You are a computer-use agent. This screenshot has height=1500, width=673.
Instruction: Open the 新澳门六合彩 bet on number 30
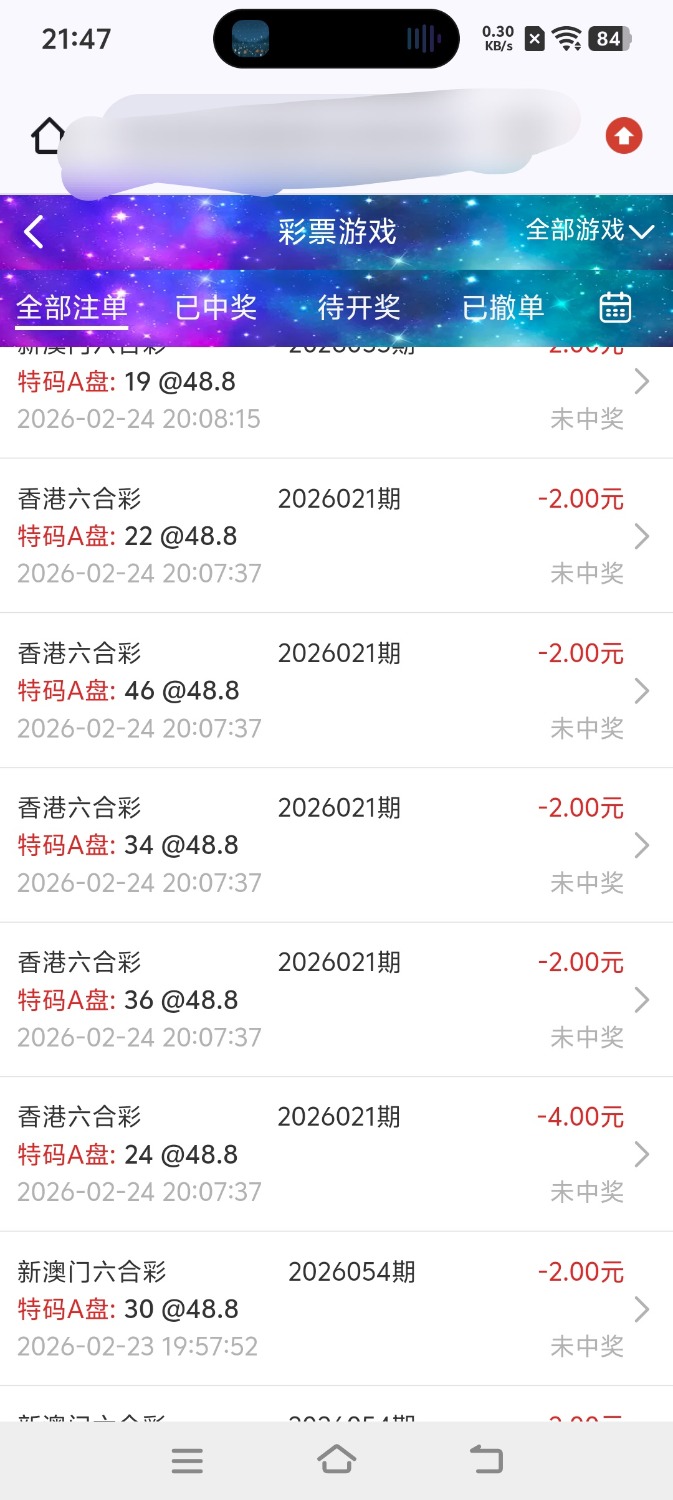click(336, 1309)
